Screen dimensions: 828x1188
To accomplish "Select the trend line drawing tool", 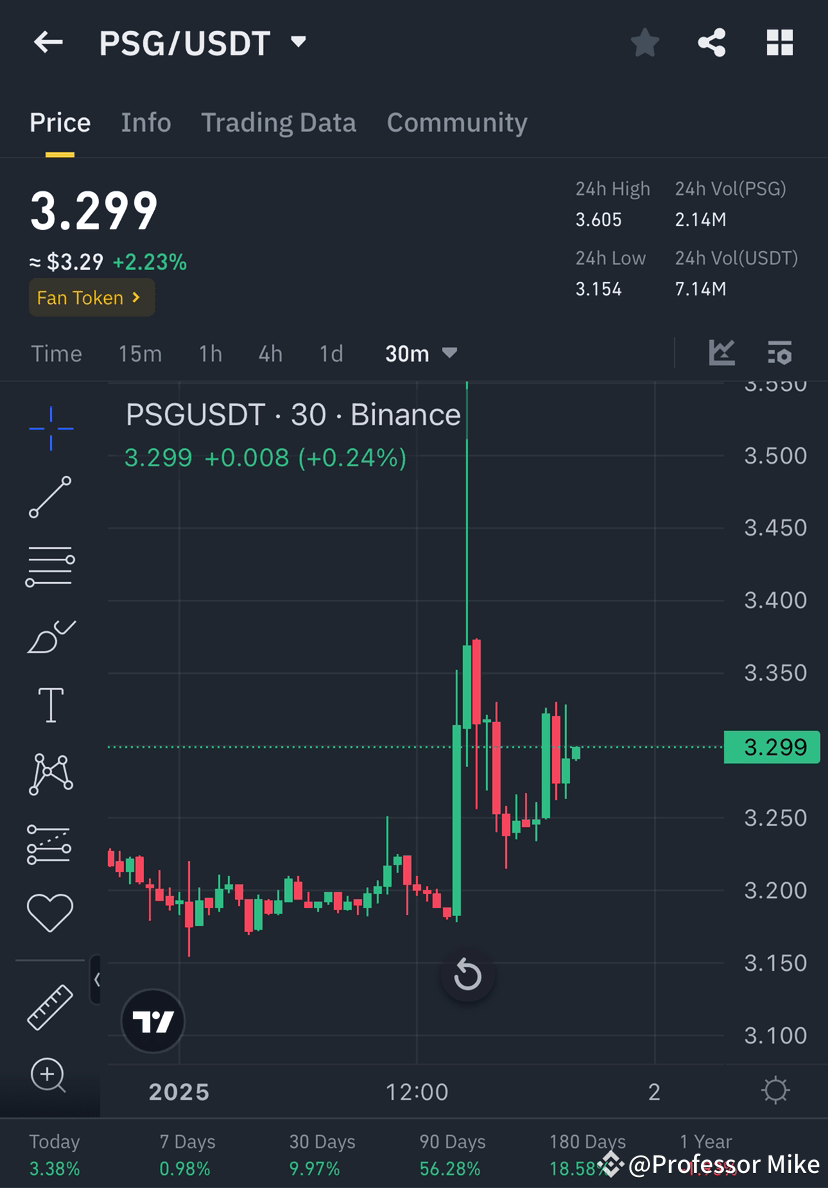I will coord(50,497).
